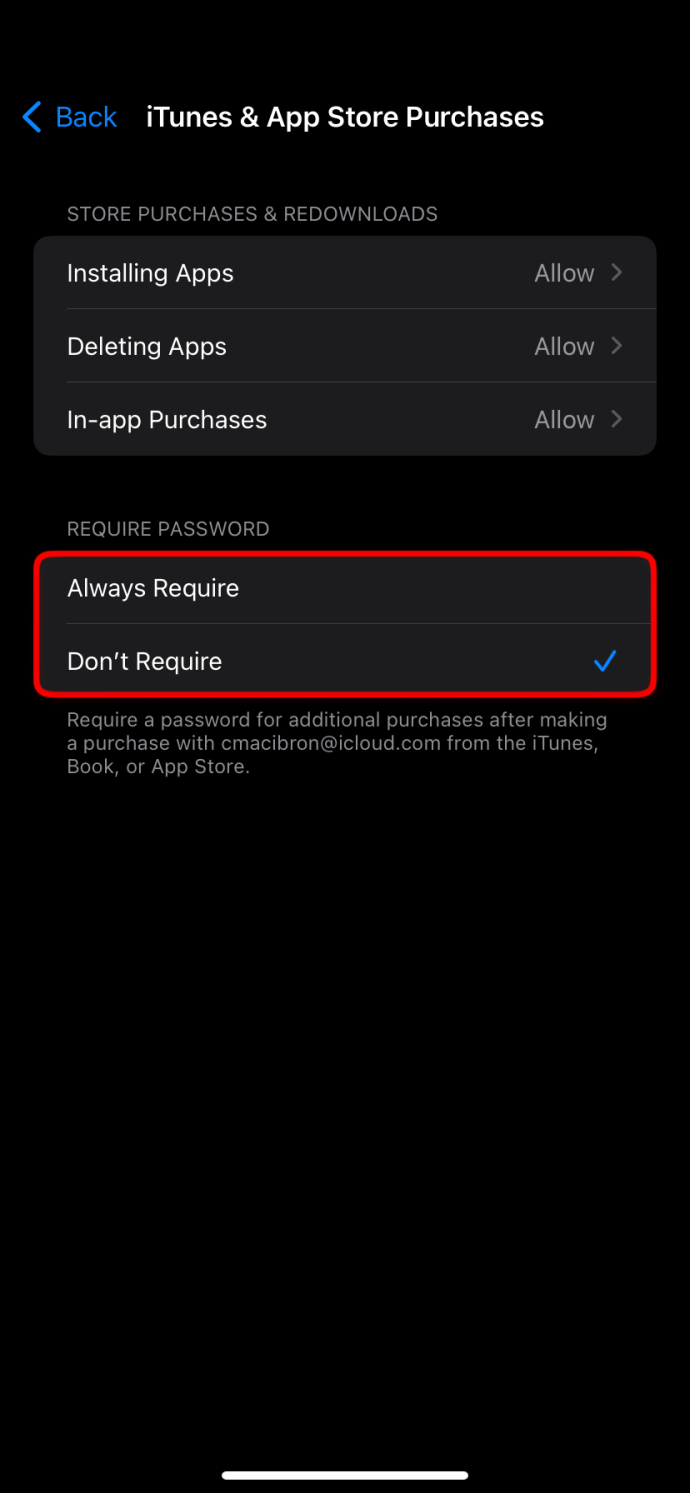Open the Installing Apps setting
This screenshot has height=1493, width=690.
pyautogui.click(x=344, y=273)
